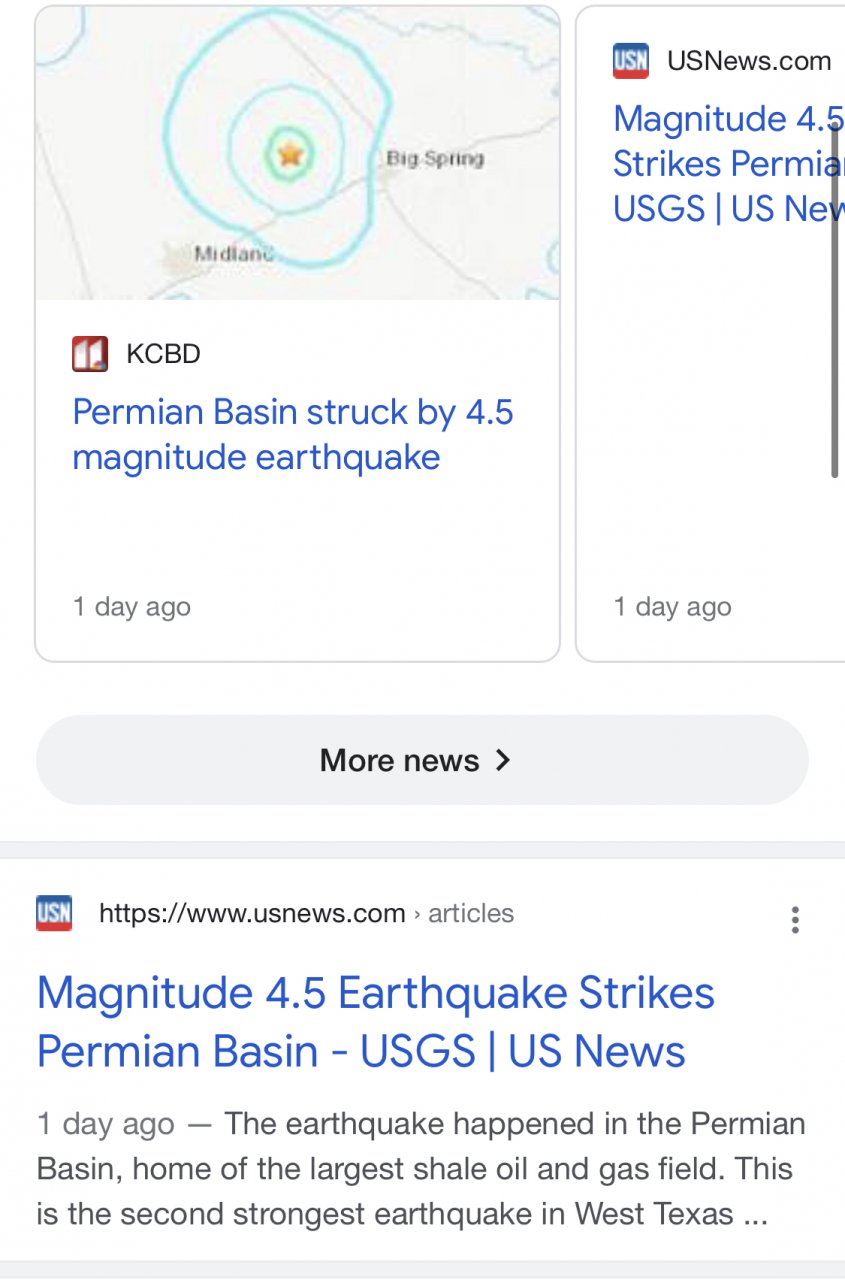Open the US News Magnitude 4.5 Earthquake result

point(375,1022)
